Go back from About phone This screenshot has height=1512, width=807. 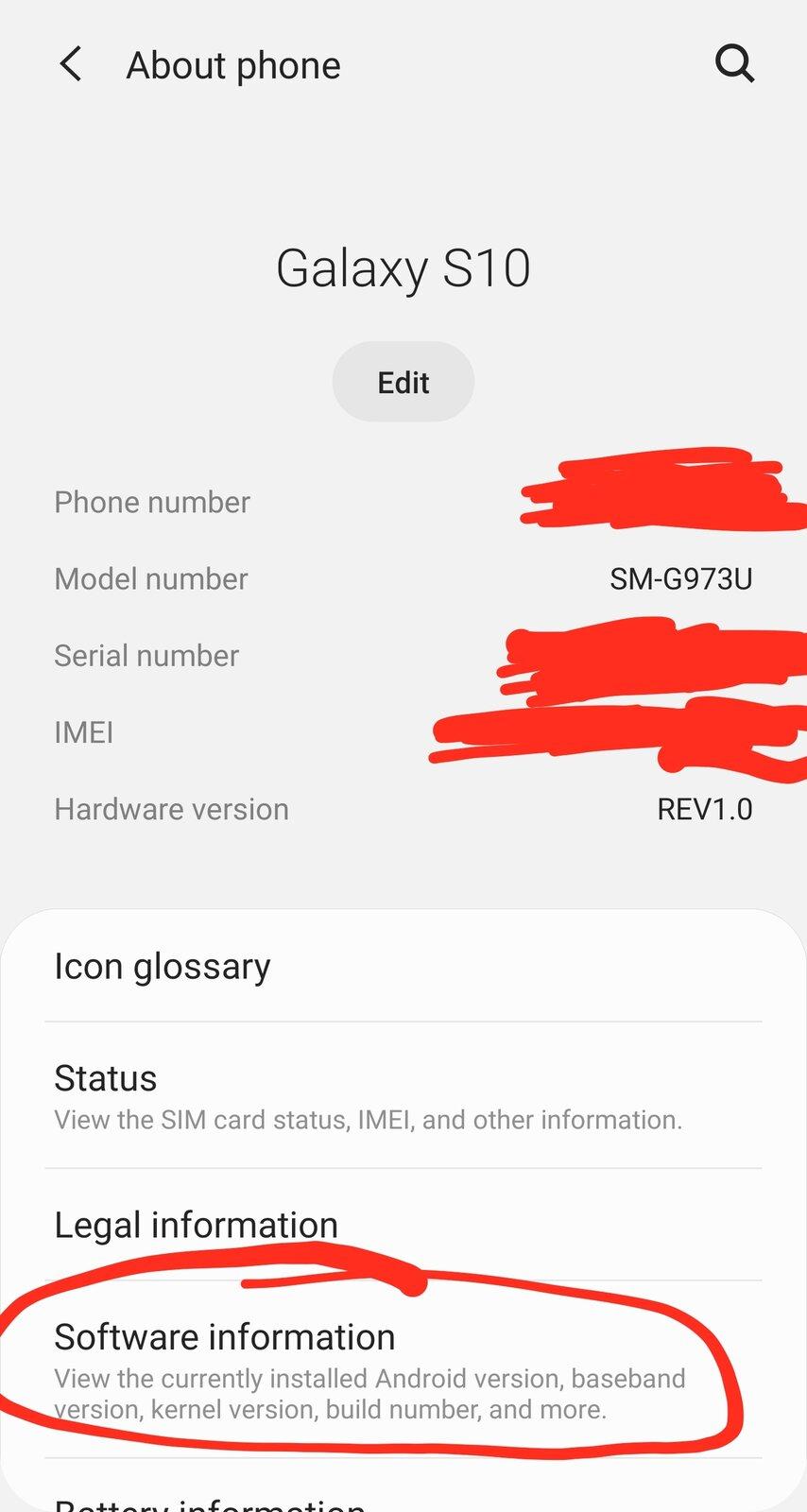pos(71,65)
